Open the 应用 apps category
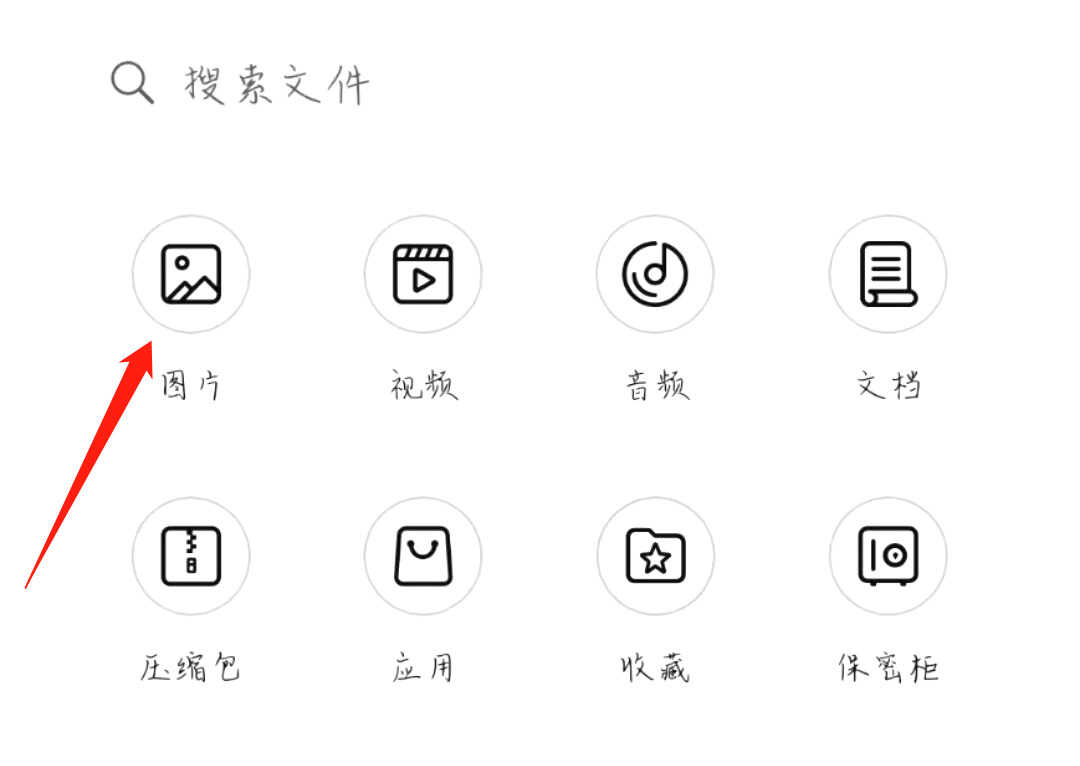This screenshot has width=1080, height=766. click(x=423, y=556)
